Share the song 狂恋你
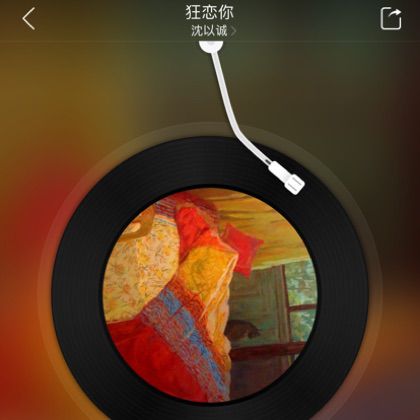 click(391, 19)
